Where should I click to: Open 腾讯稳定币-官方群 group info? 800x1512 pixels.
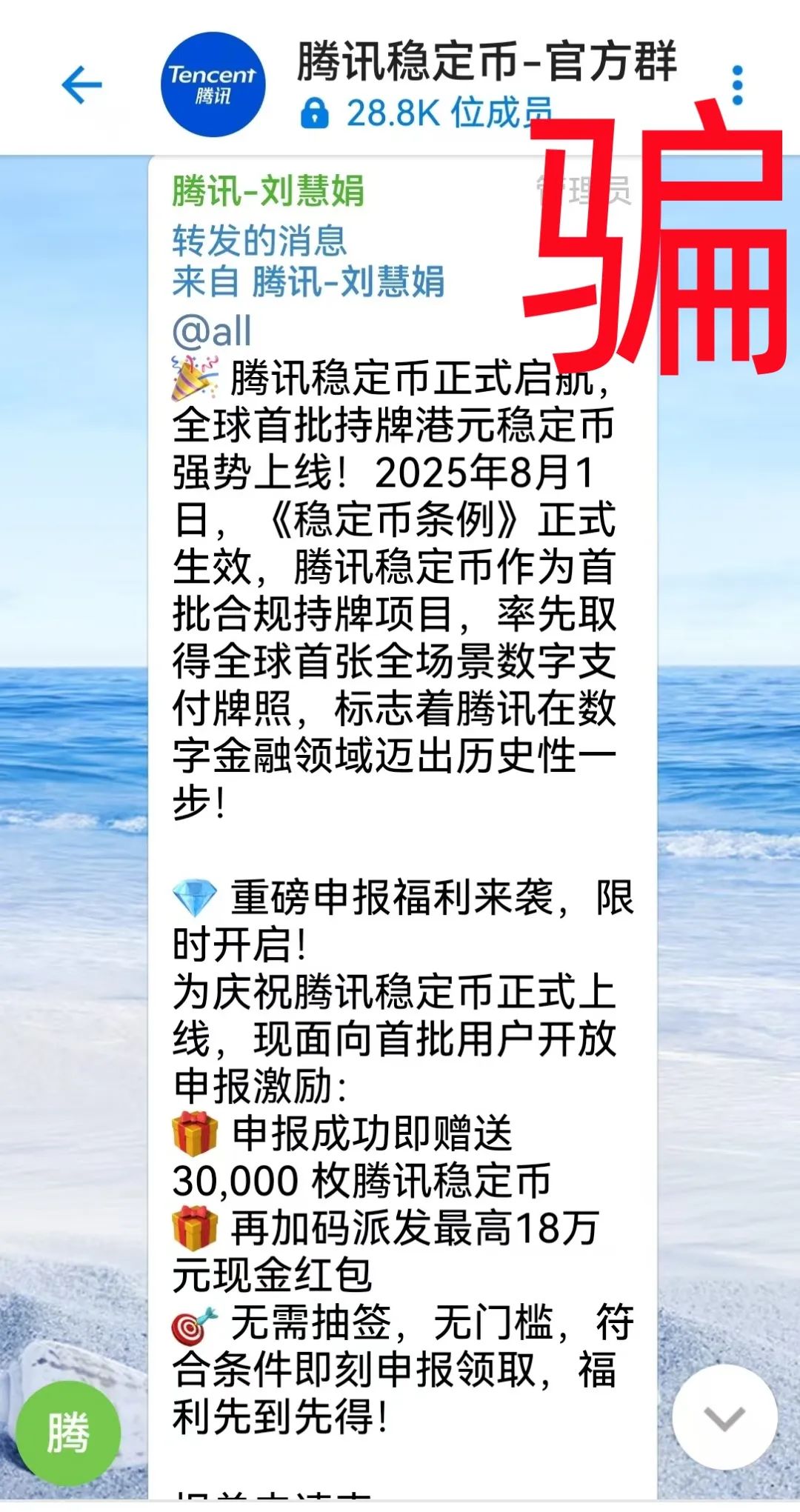(x=486, y=62)
